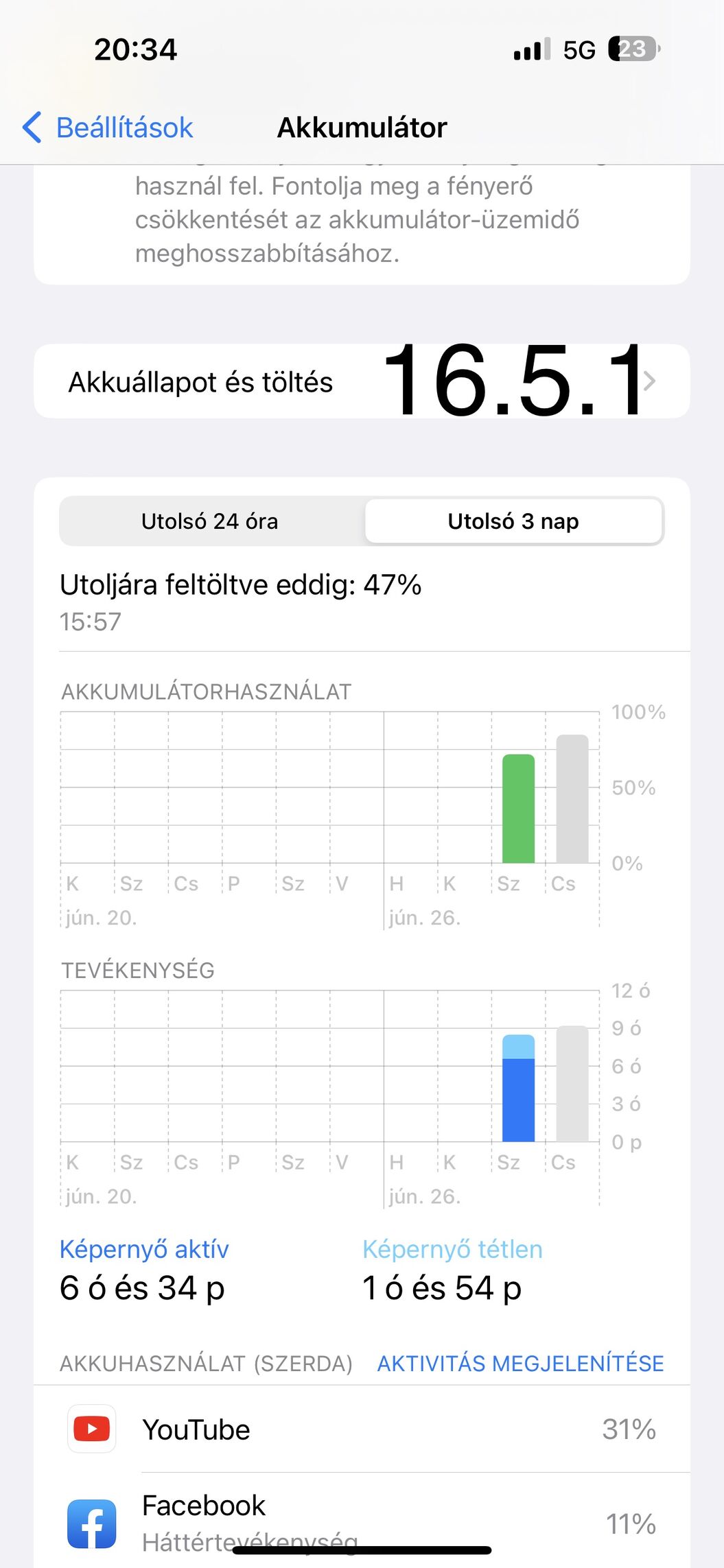The width and height of the screenshot is (724, 1568).
Task: Open Akkuállapot és töltés
Action: click(362, 381)
